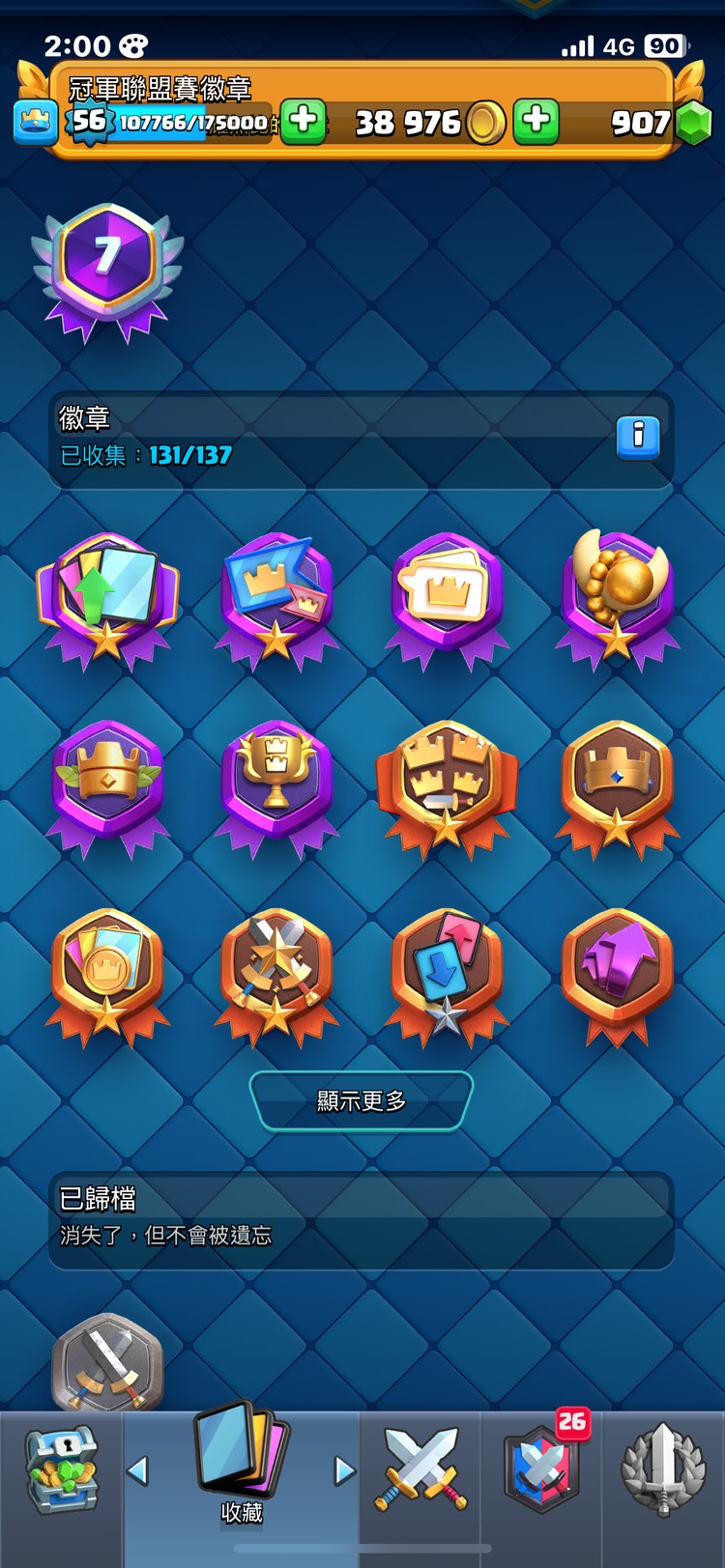The height and width of the screenshot is (1568, 725).
Task: Switch to the shop chest tab
Action: tap(61, 1470)
